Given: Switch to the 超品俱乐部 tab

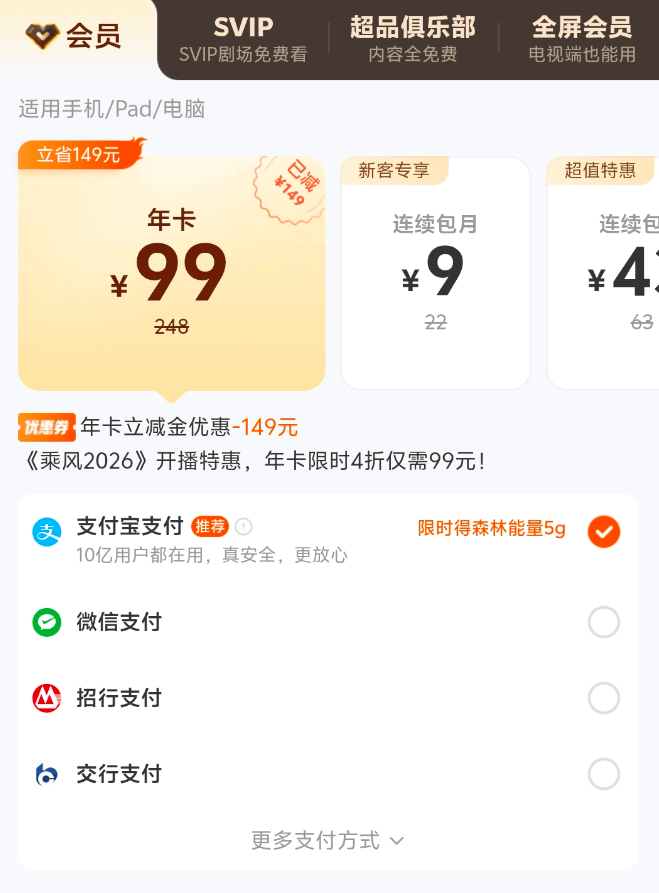Looking at the screenshot, I should coord(412,39).
